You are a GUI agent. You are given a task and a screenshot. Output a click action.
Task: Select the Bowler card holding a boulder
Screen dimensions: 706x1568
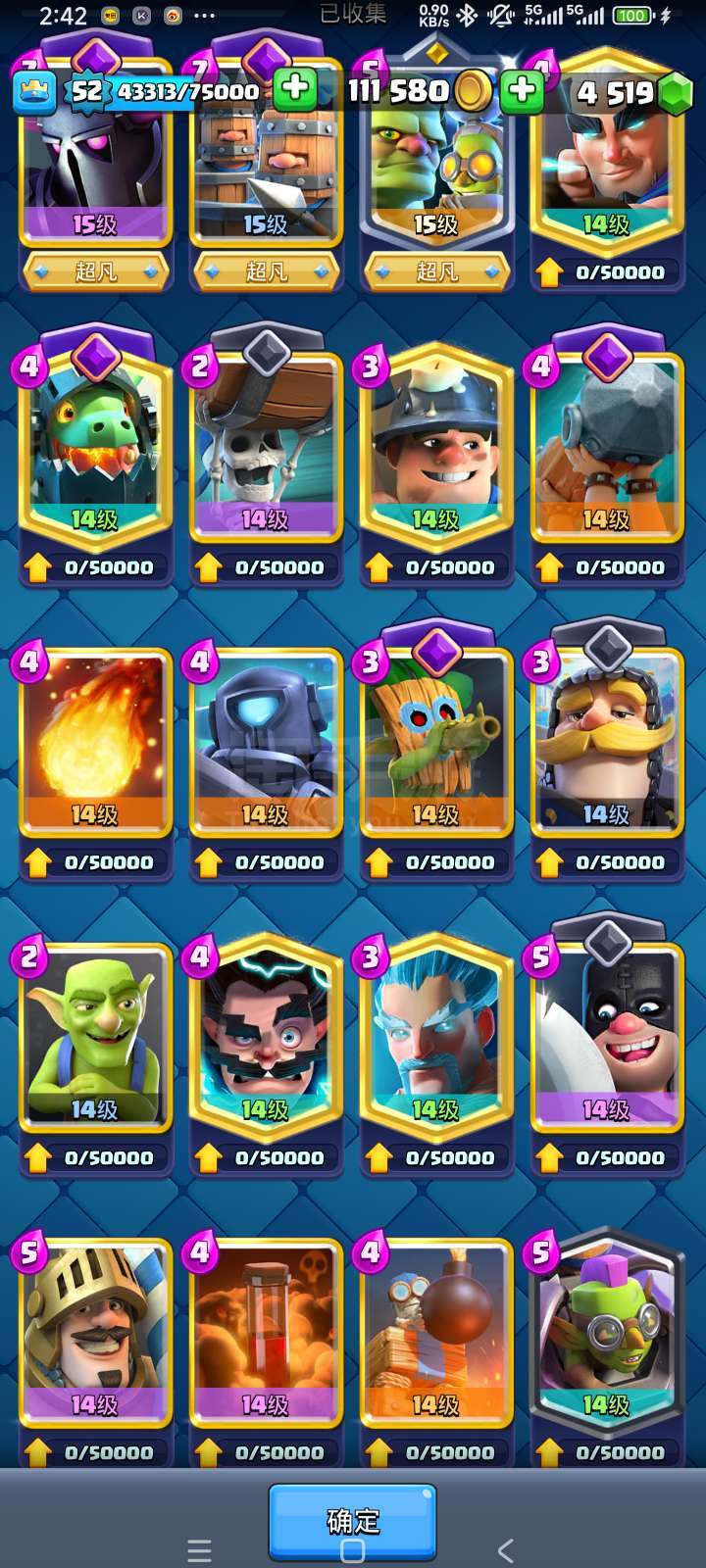click(607, 441)
